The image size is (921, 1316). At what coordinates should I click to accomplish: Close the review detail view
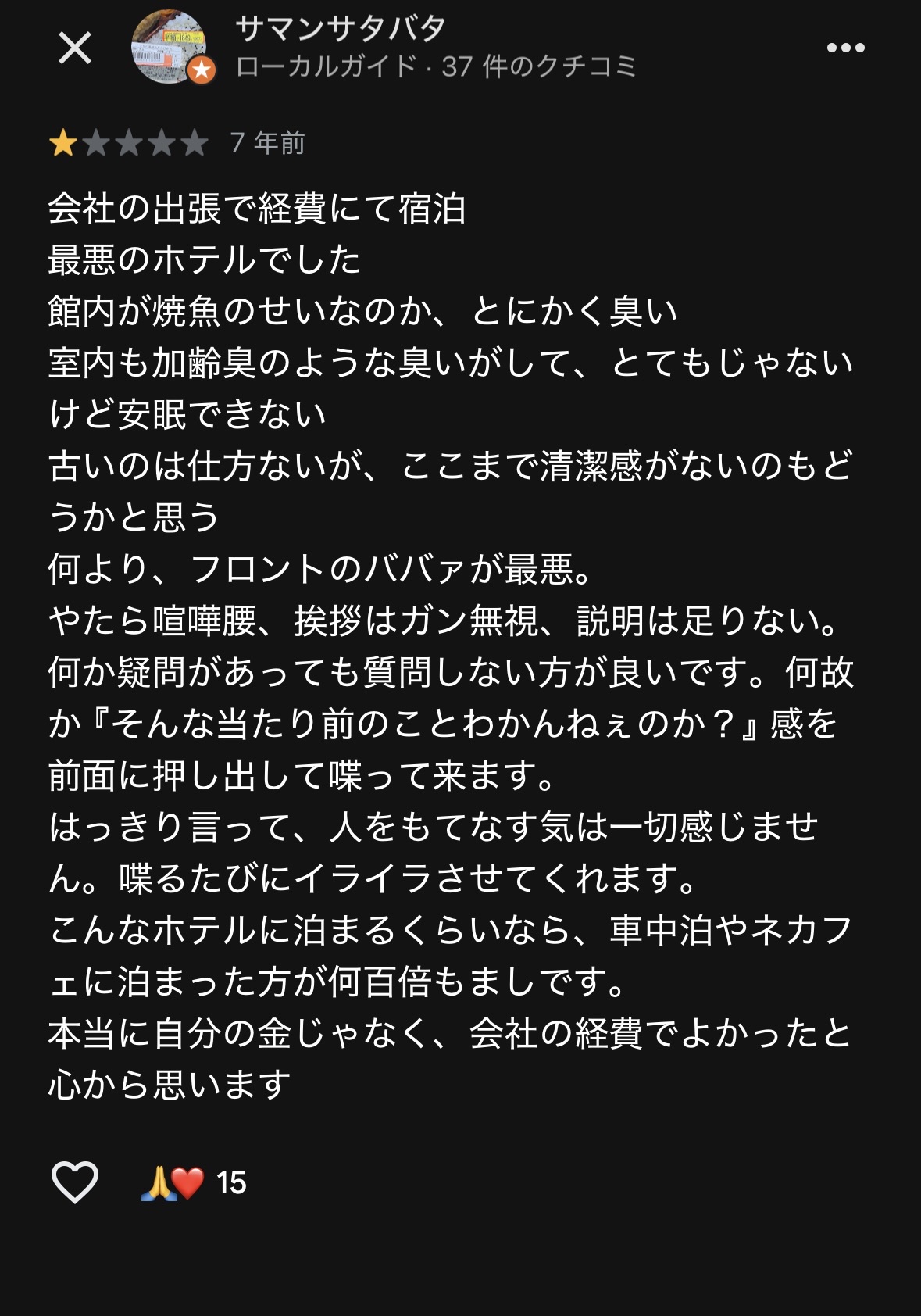point(75,48)
